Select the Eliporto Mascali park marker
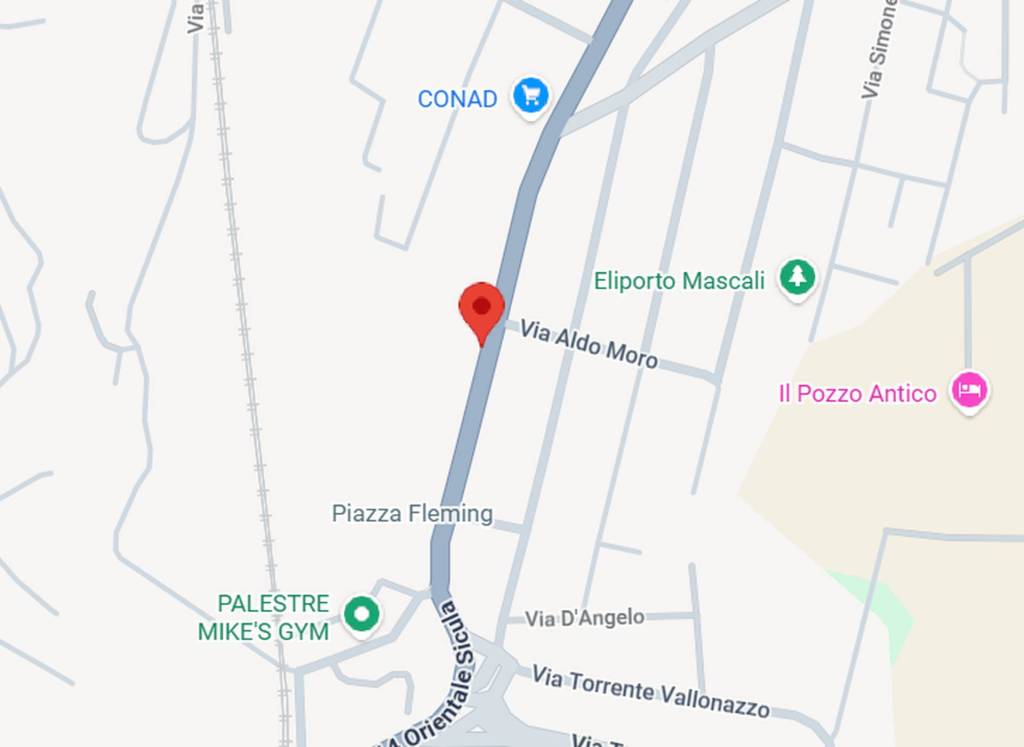1024x747 pixels. (x=797, y=279)
